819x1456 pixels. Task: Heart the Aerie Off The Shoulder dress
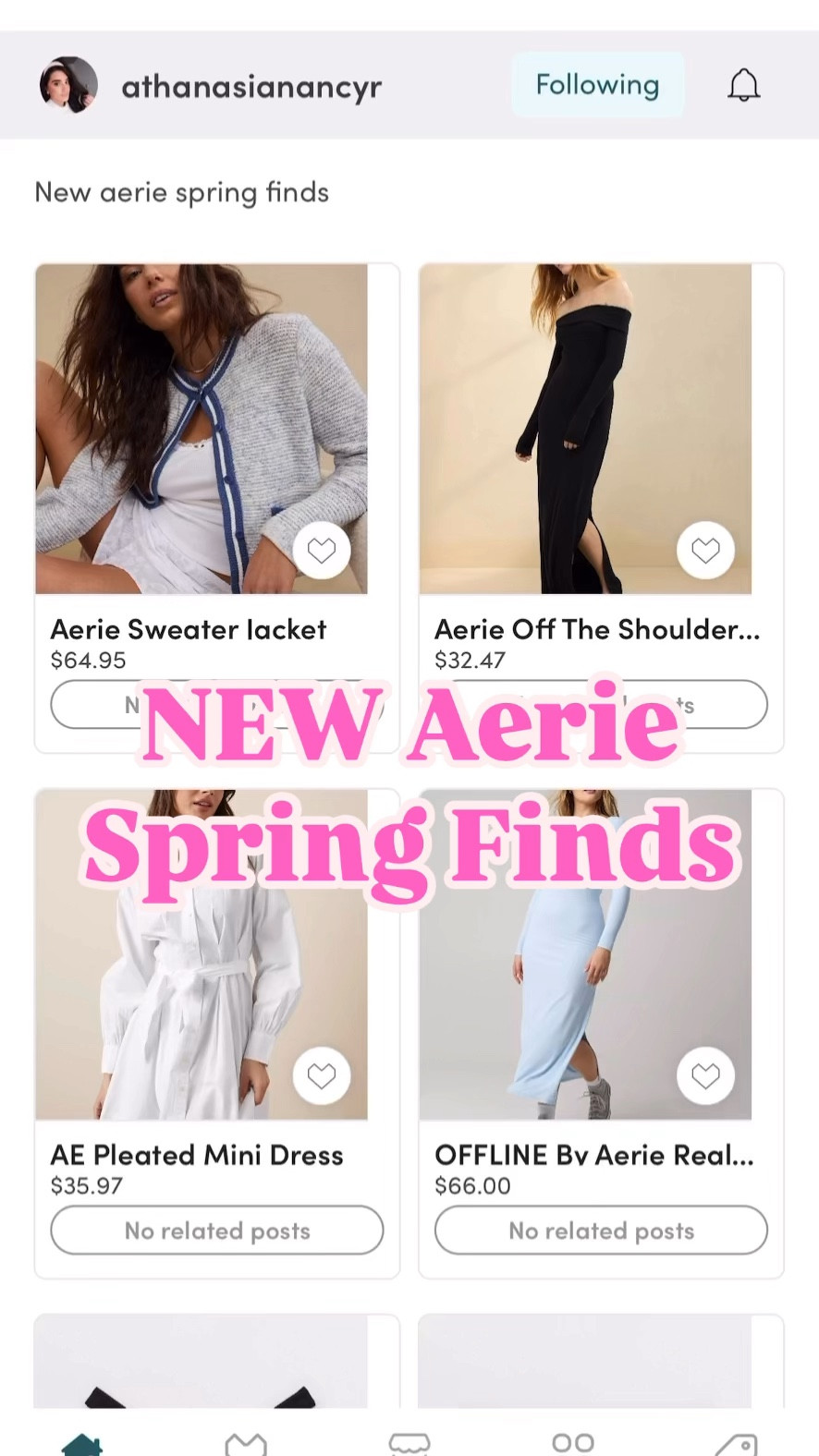coord(705,550)
